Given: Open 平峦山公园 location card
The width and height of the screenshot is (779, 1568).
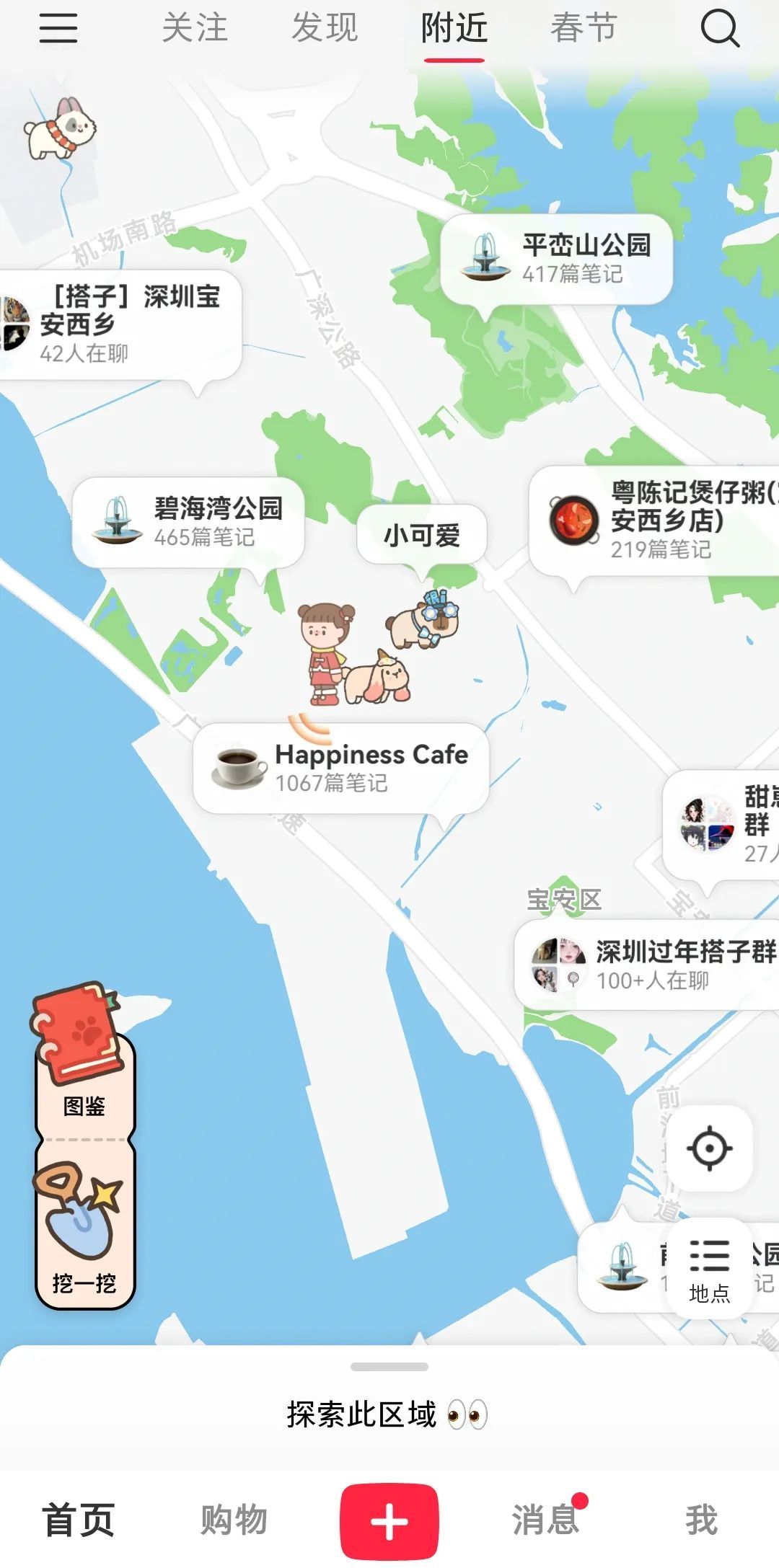Looking at the screenshot, I should 556,259.
